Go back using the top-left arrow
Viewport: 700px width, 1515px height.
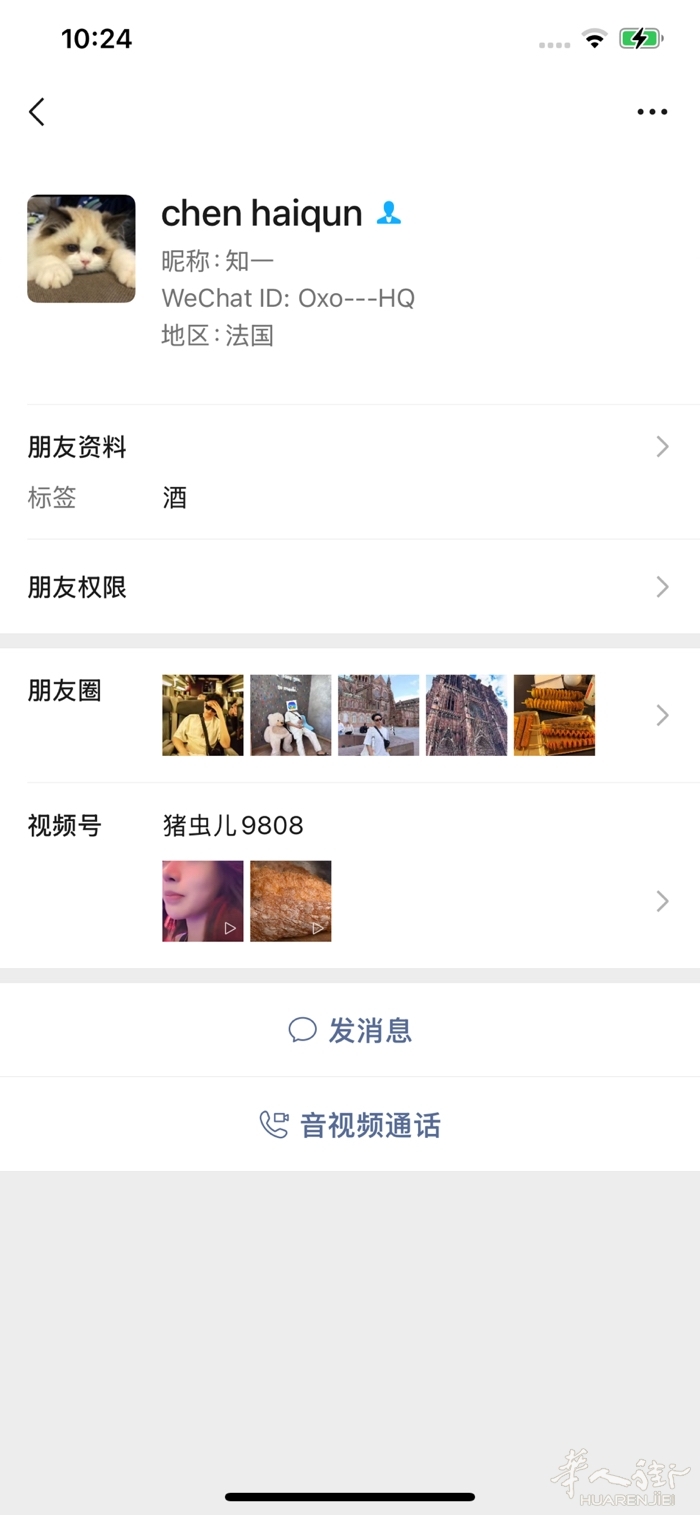[37, 112]
